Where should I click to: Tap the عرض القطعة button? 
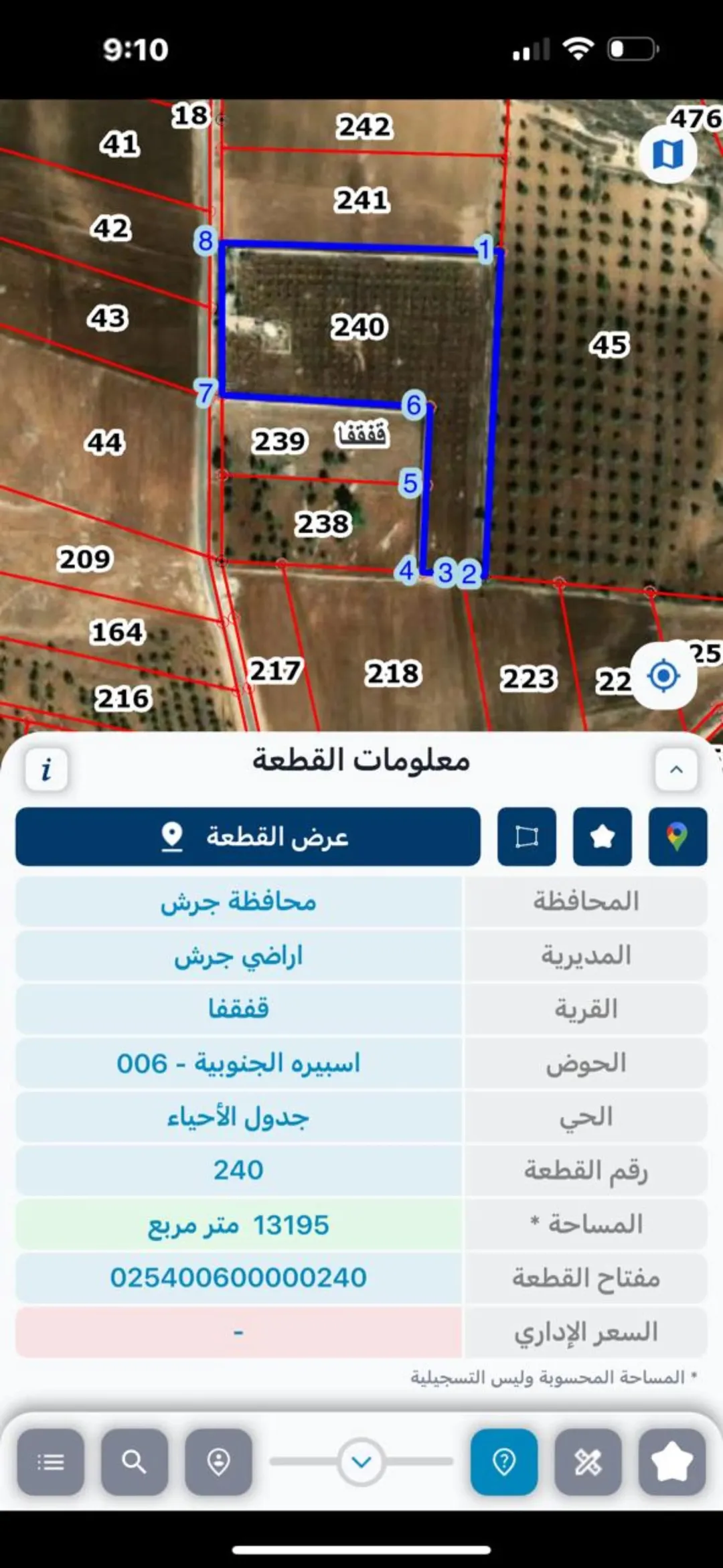pyautogui.click(x=248, y=837)
